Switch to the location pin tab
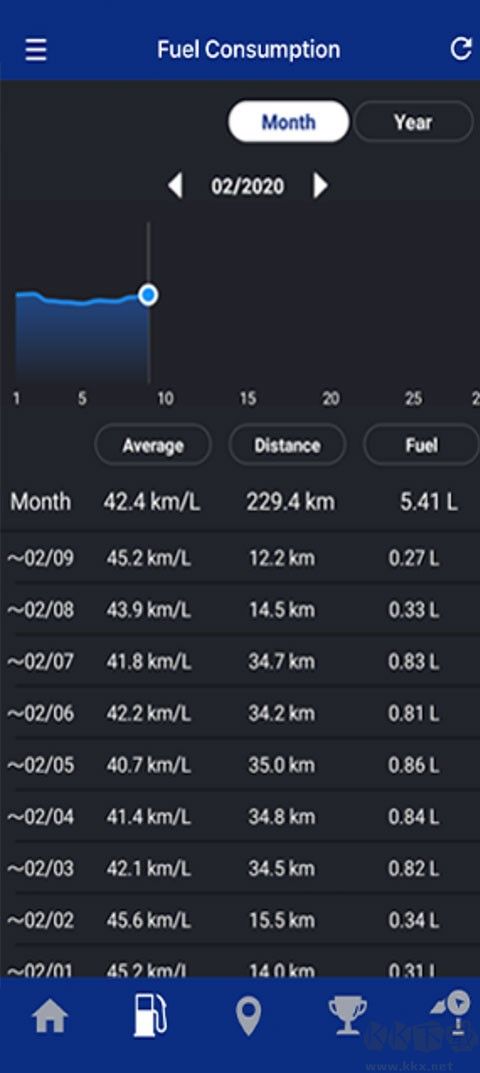This screenshot has width=480, height=1073. pos(248,1016)
